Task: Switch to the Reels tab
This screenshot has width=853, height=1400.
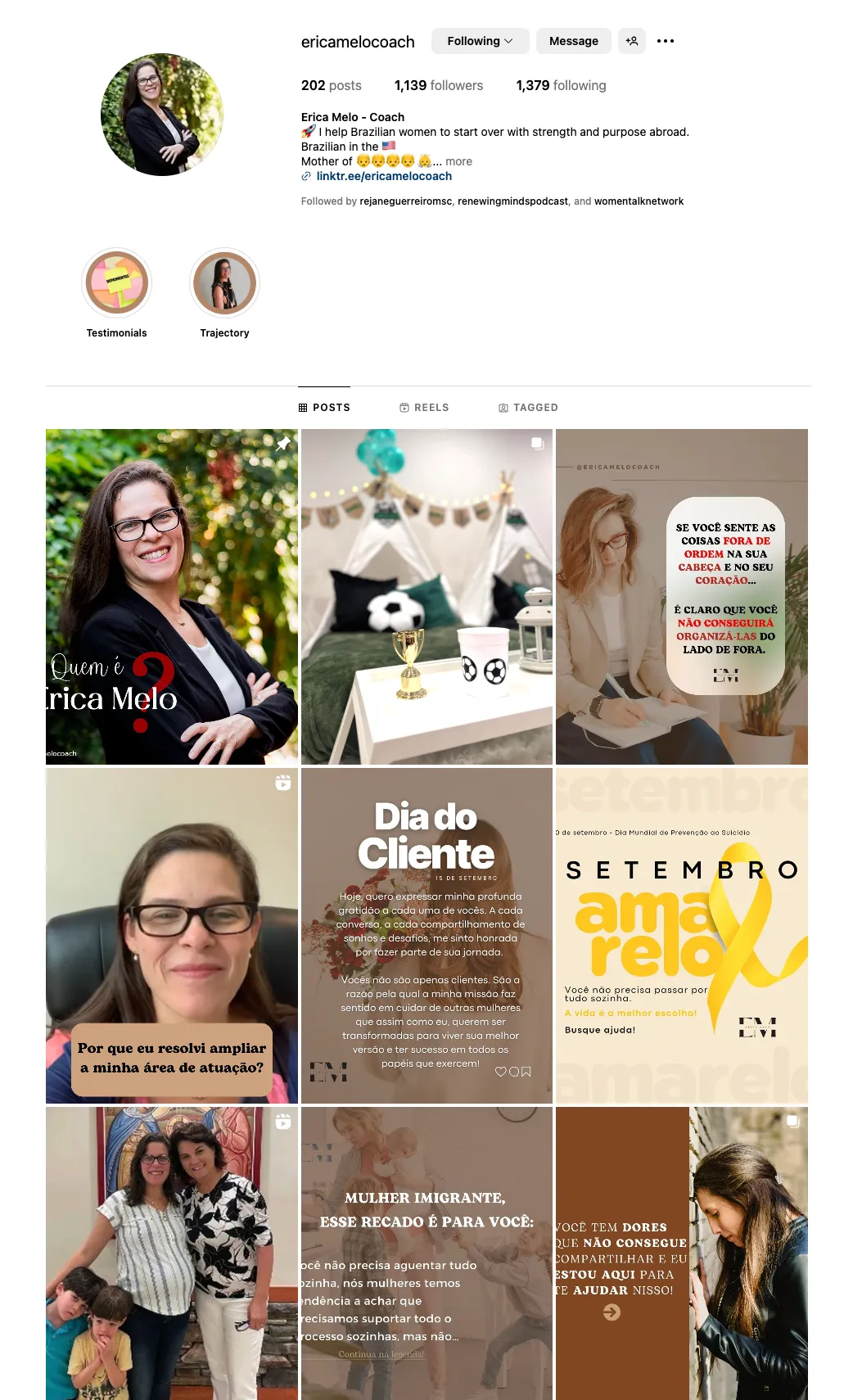Action: click(x=424, y=408)
